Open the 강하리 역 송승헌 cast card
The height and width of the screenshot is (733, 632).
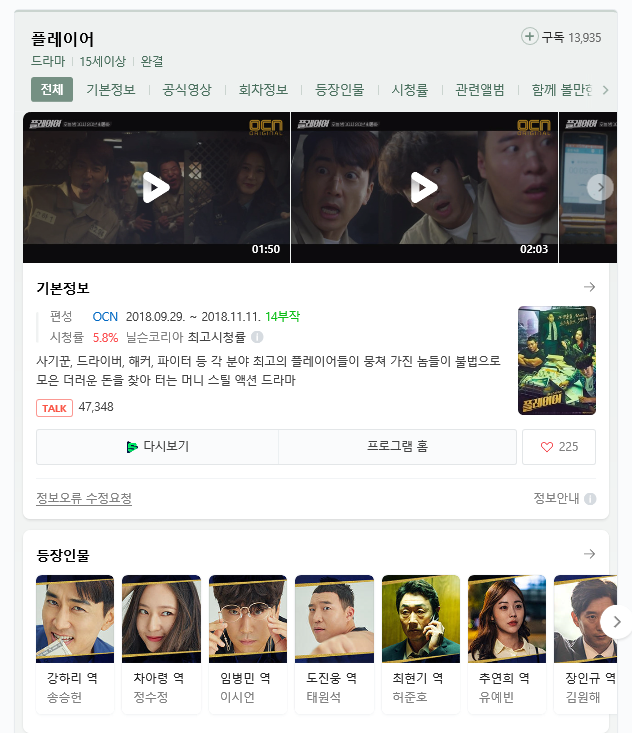(x=75, y=643)
